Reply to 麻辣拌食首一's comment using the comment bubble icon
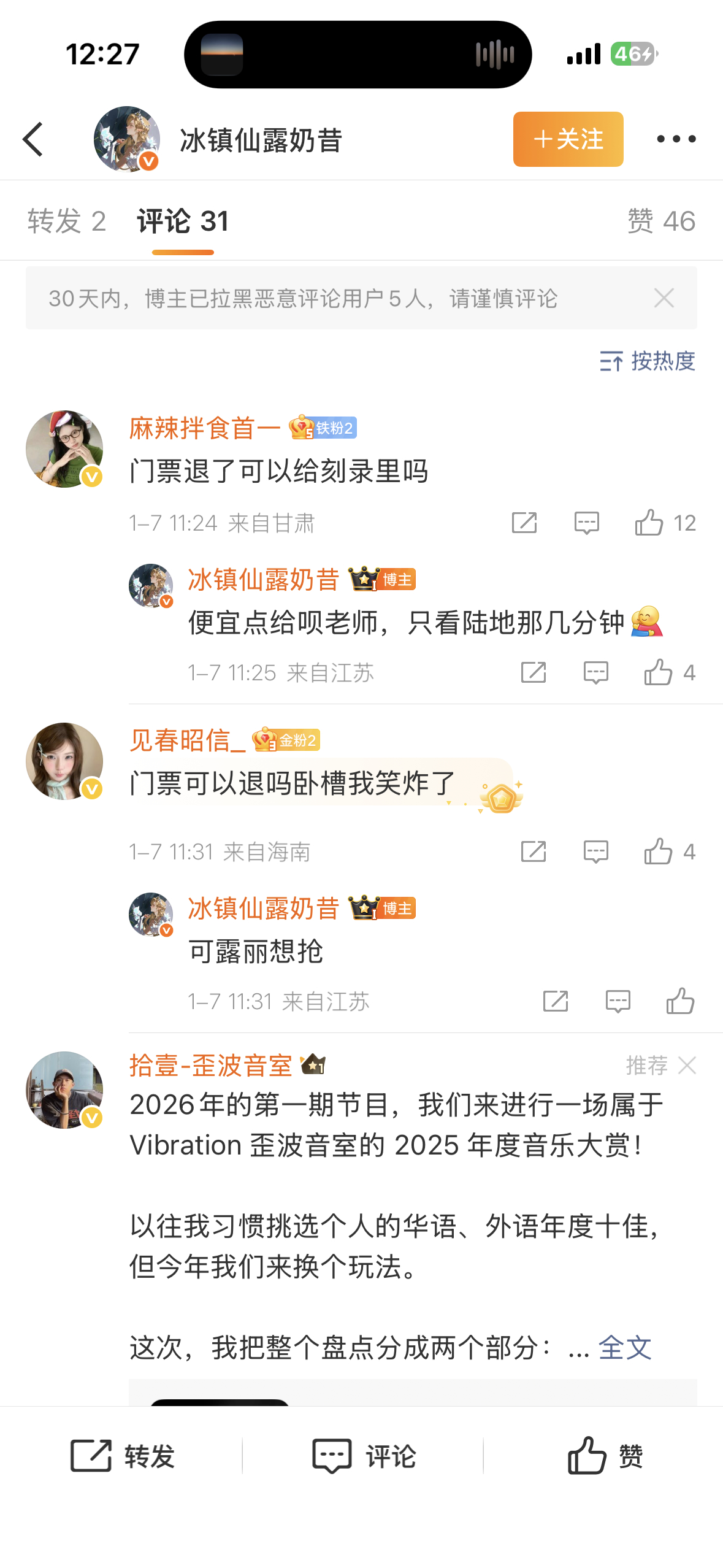723x1568 pixels. point(586,523)
